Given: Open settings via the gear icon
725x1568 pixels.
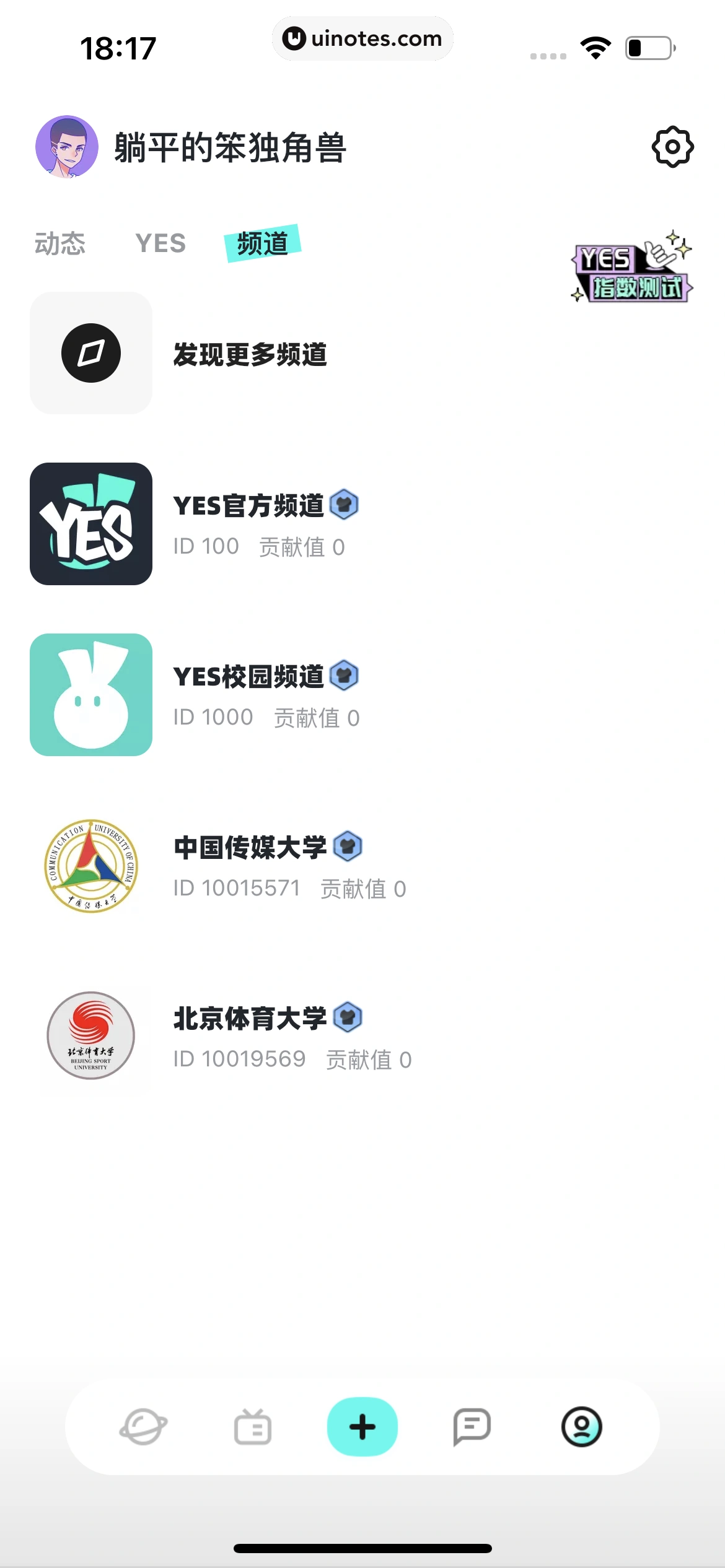Looking at the screenshot, I should pos(672,146).
